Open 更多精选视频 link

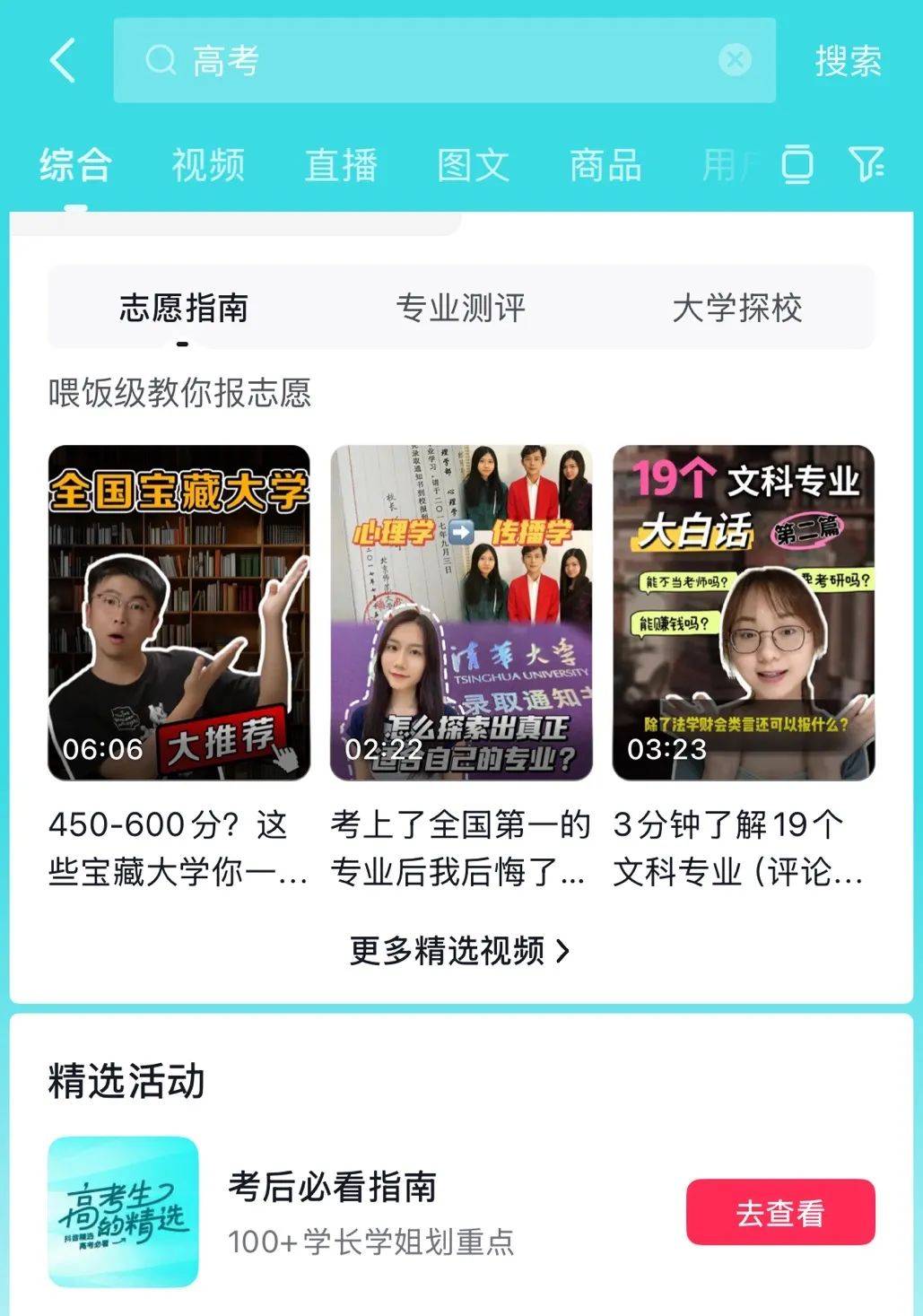coord(460,951)
